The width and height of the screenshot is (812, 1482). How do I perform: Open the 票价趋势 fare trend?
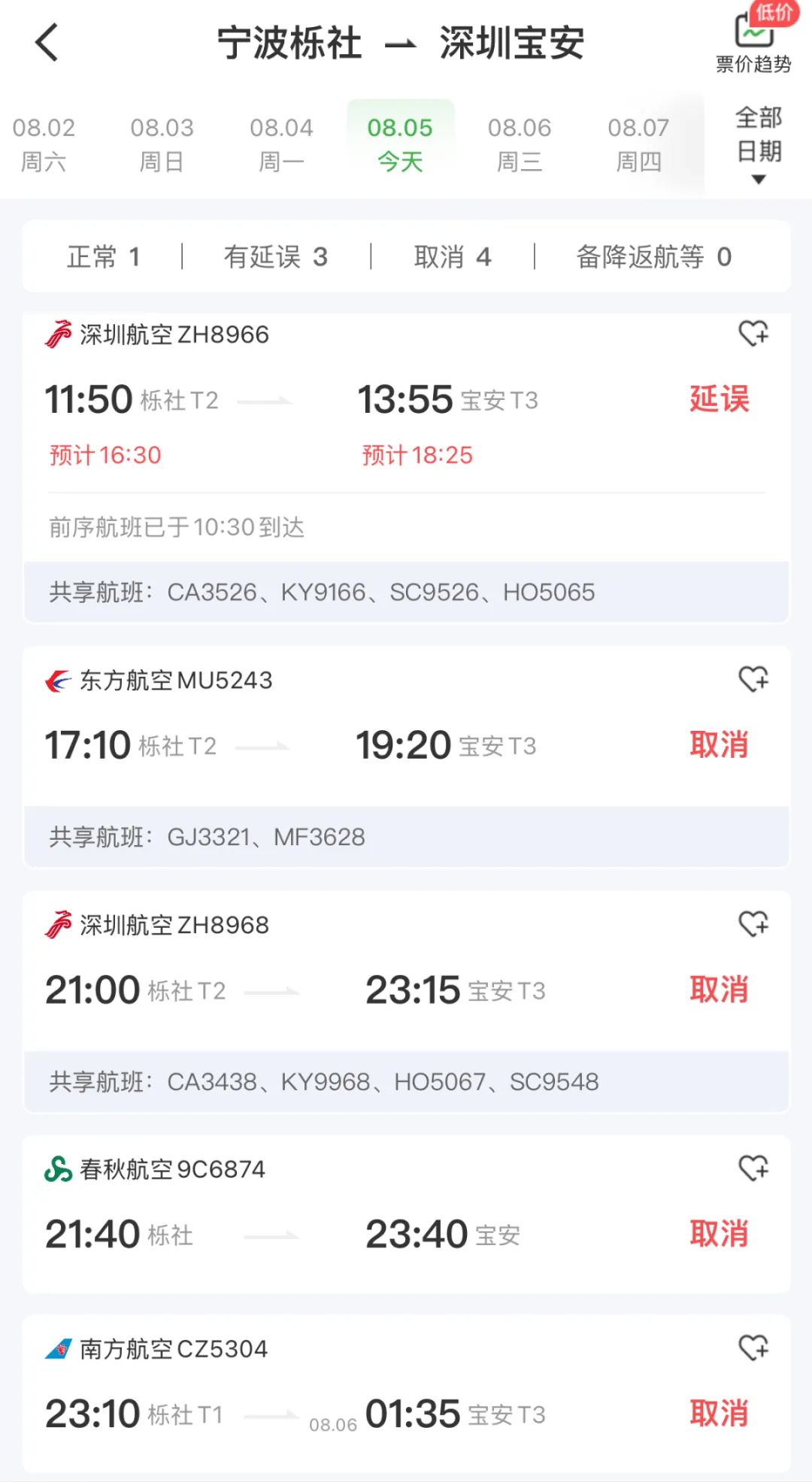(x=753, y=41)
